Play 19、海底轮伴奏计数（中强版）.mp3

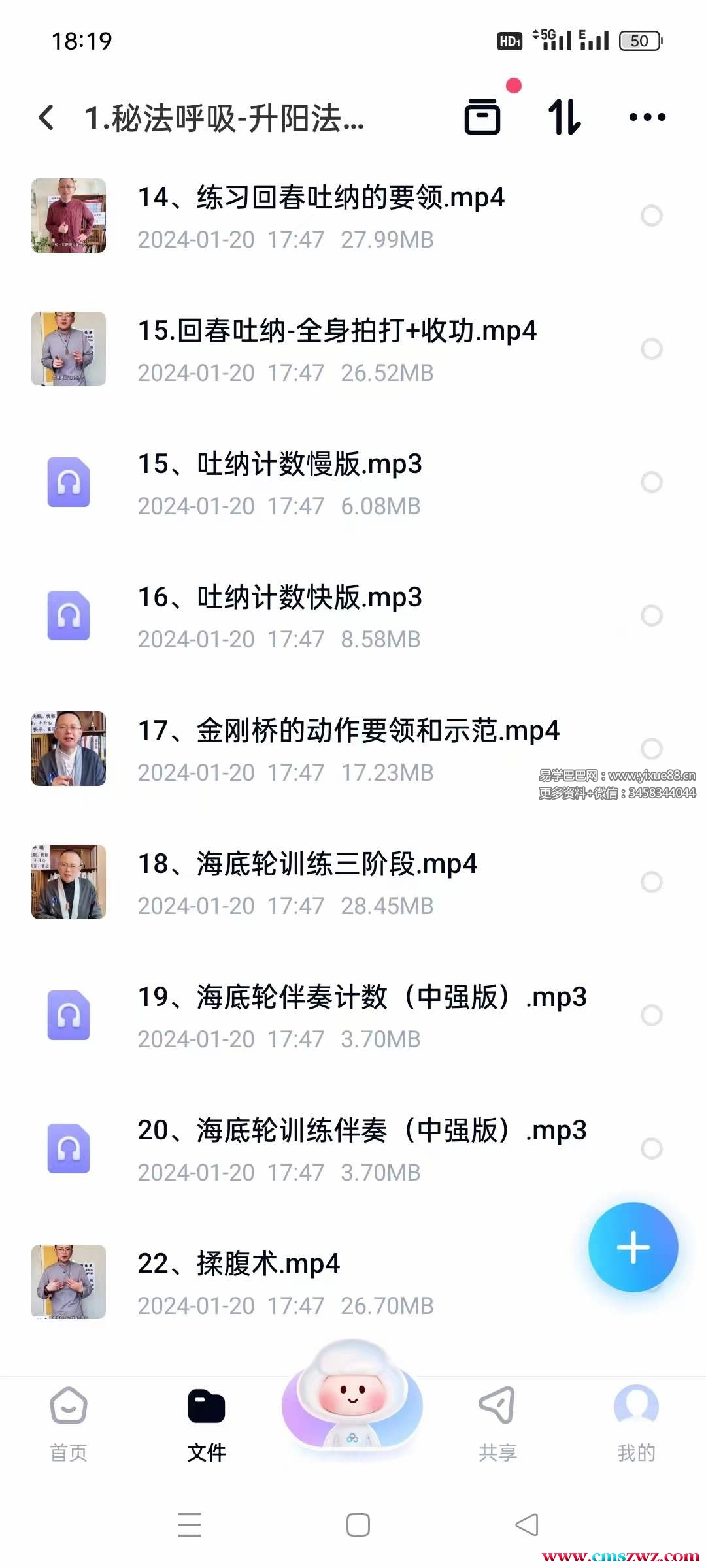(361, 1015)
